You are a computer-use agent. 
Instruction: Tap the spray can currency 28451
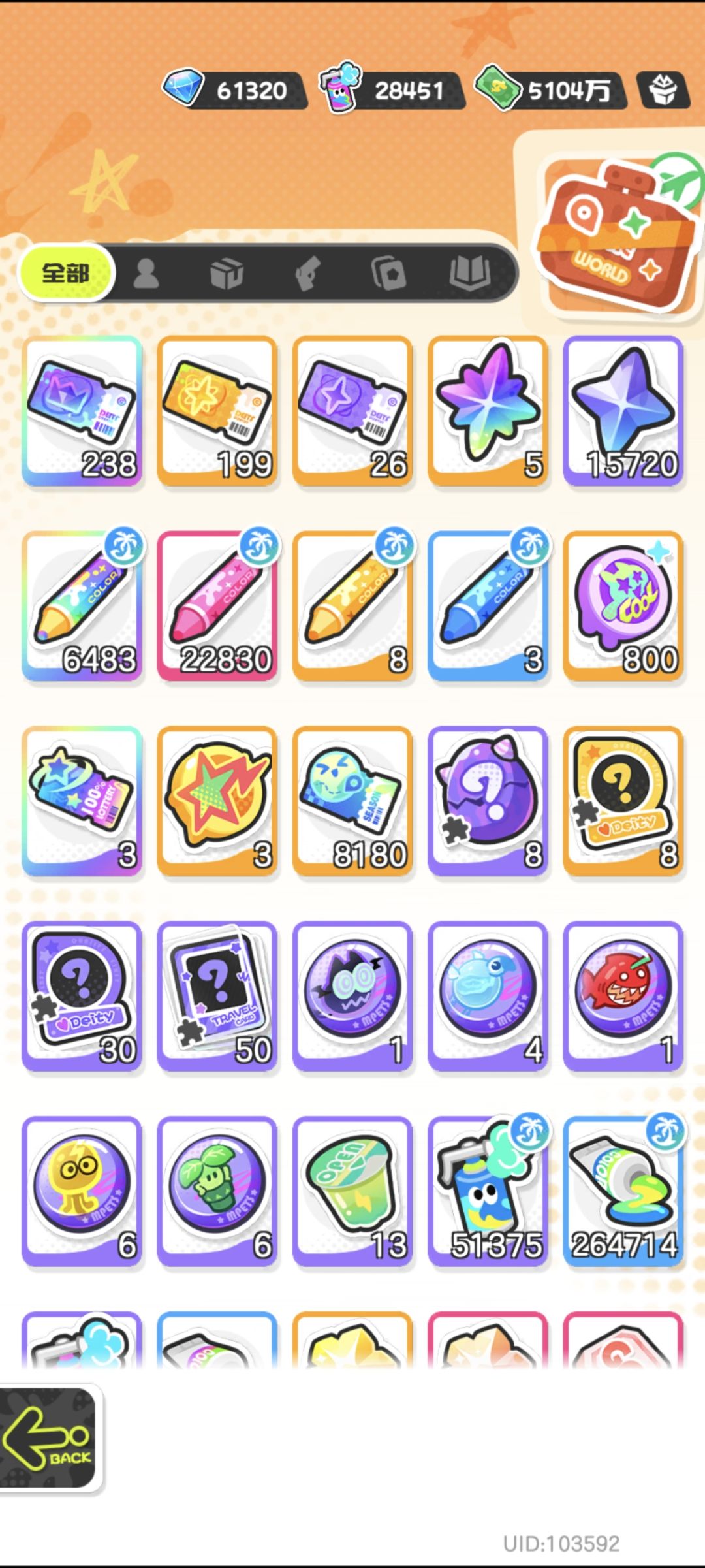coord(392,90)
